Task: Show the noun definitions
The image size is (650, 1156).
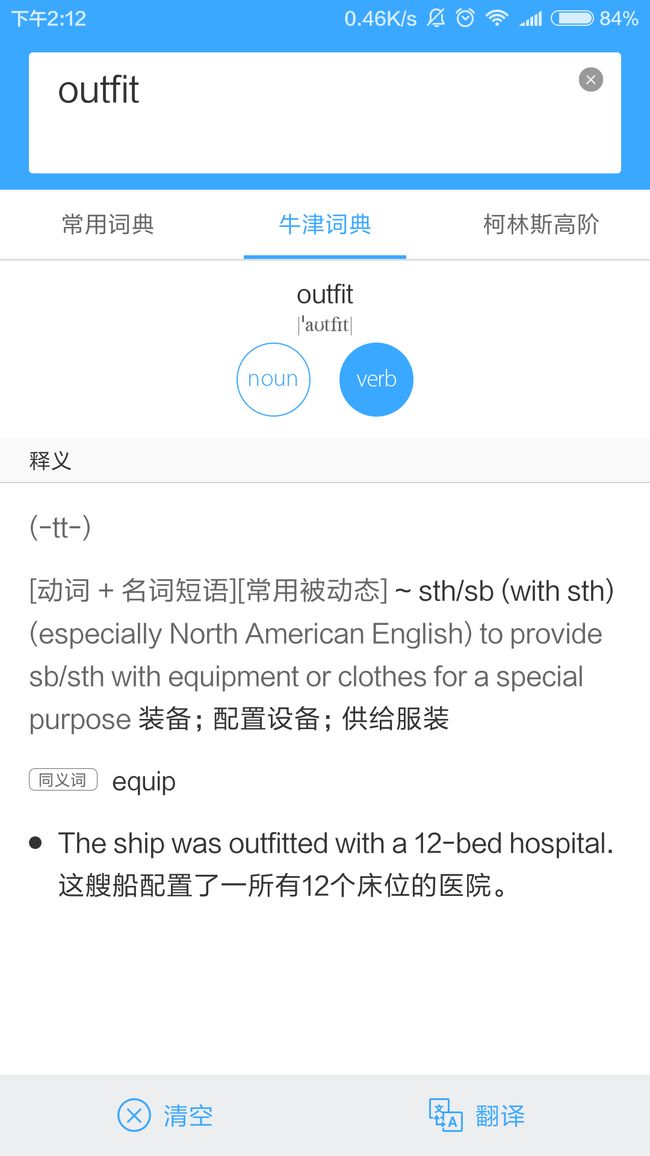Action: coord(273,379)
